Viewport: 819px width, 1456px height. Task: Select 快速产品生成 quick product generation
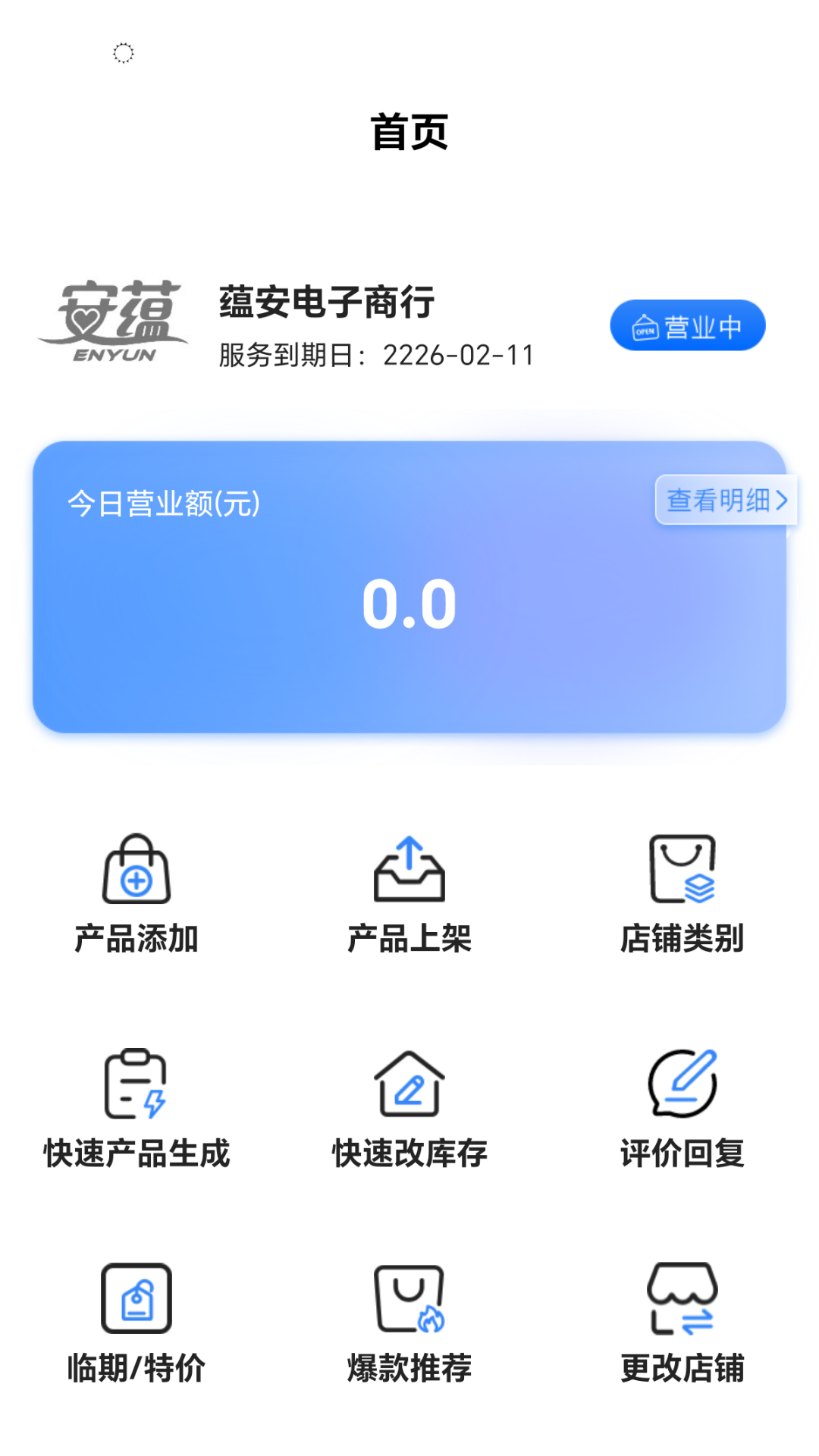[136, 1109]
